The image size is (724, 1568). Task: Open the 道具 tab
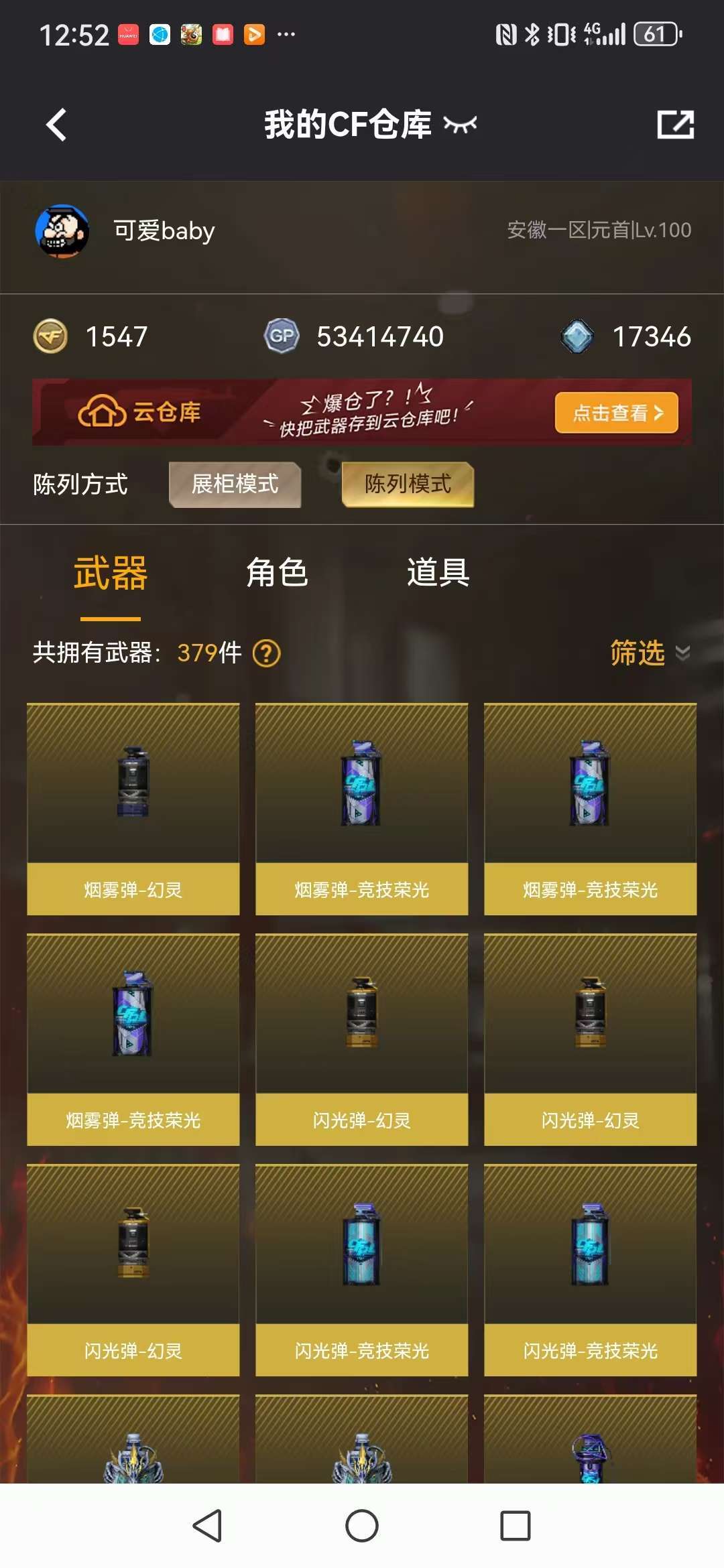438,573
